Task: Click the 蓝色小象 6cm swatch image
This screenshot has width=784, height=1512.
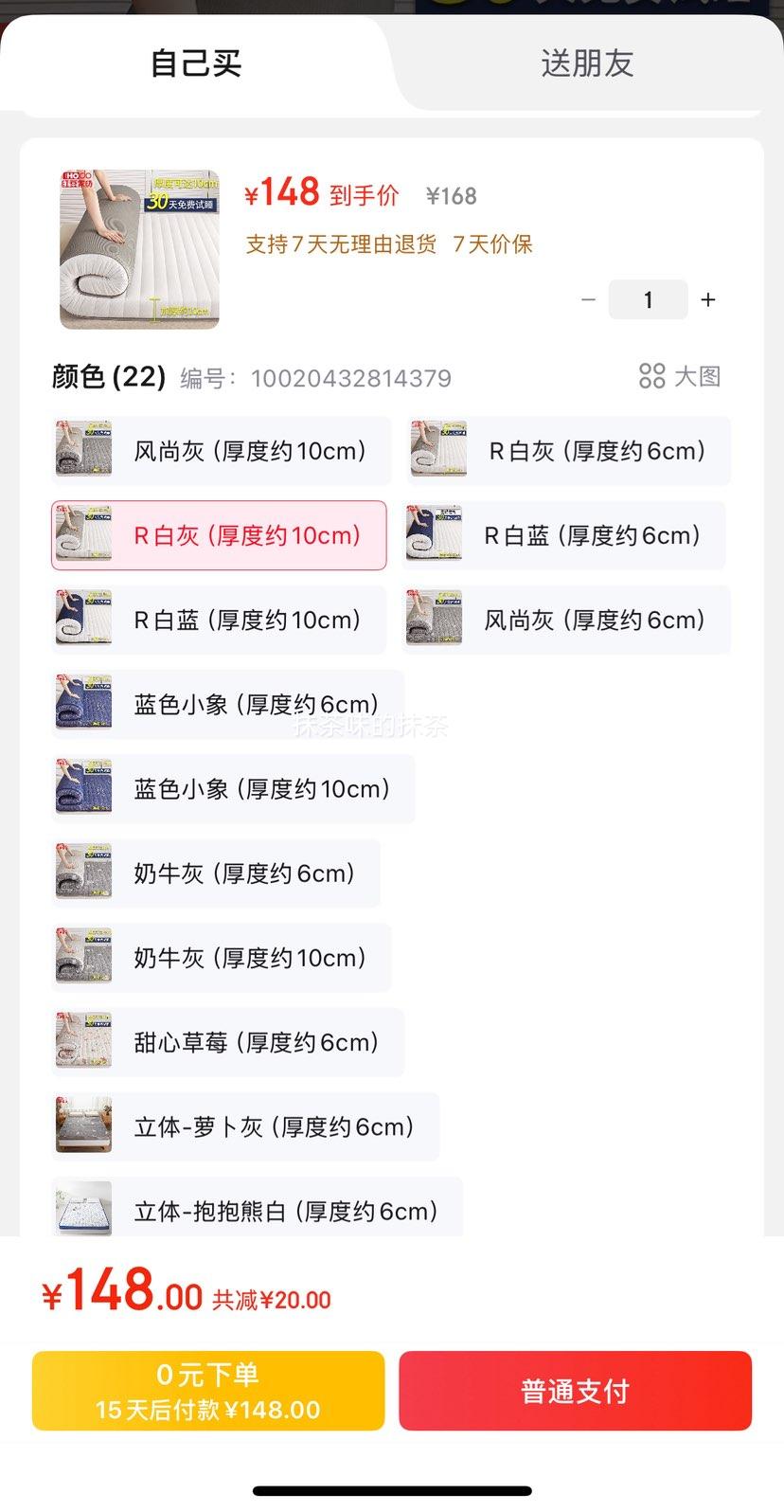Action: (x=83, y=703)
